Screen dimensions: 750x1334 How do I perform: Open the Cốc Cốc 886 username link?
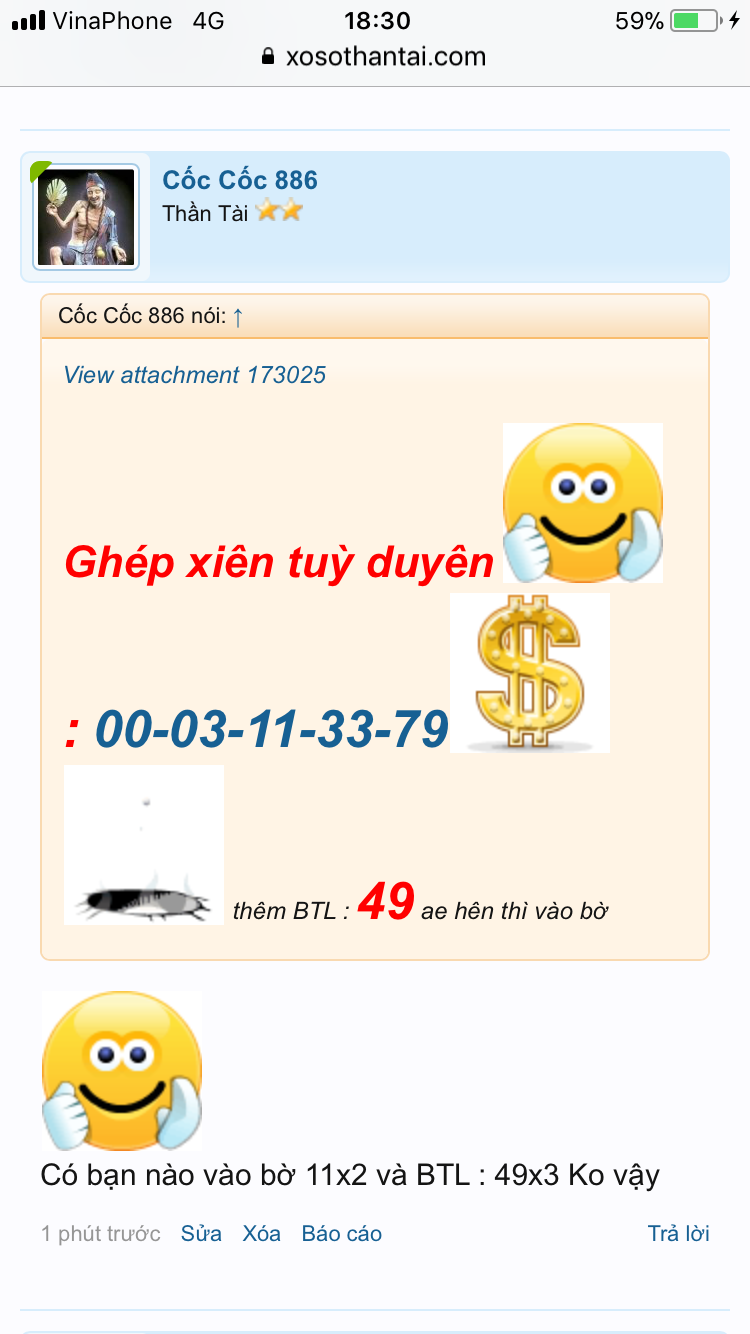coord(240,180)
